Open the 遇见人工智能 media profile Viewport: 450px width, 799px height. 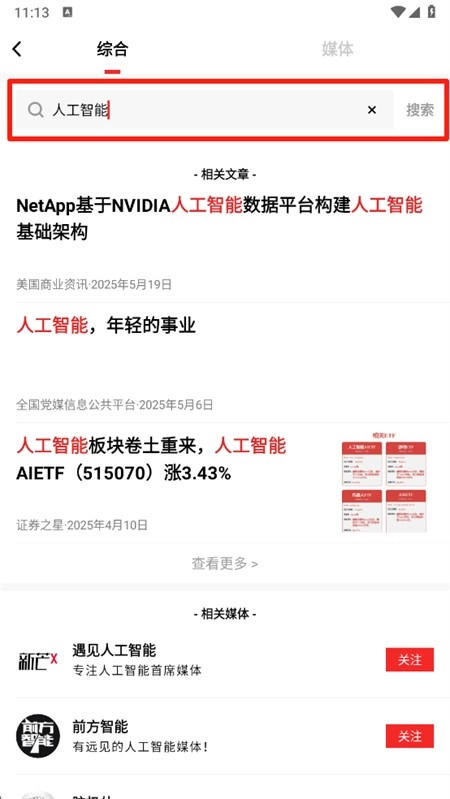[x=114, y=650]
